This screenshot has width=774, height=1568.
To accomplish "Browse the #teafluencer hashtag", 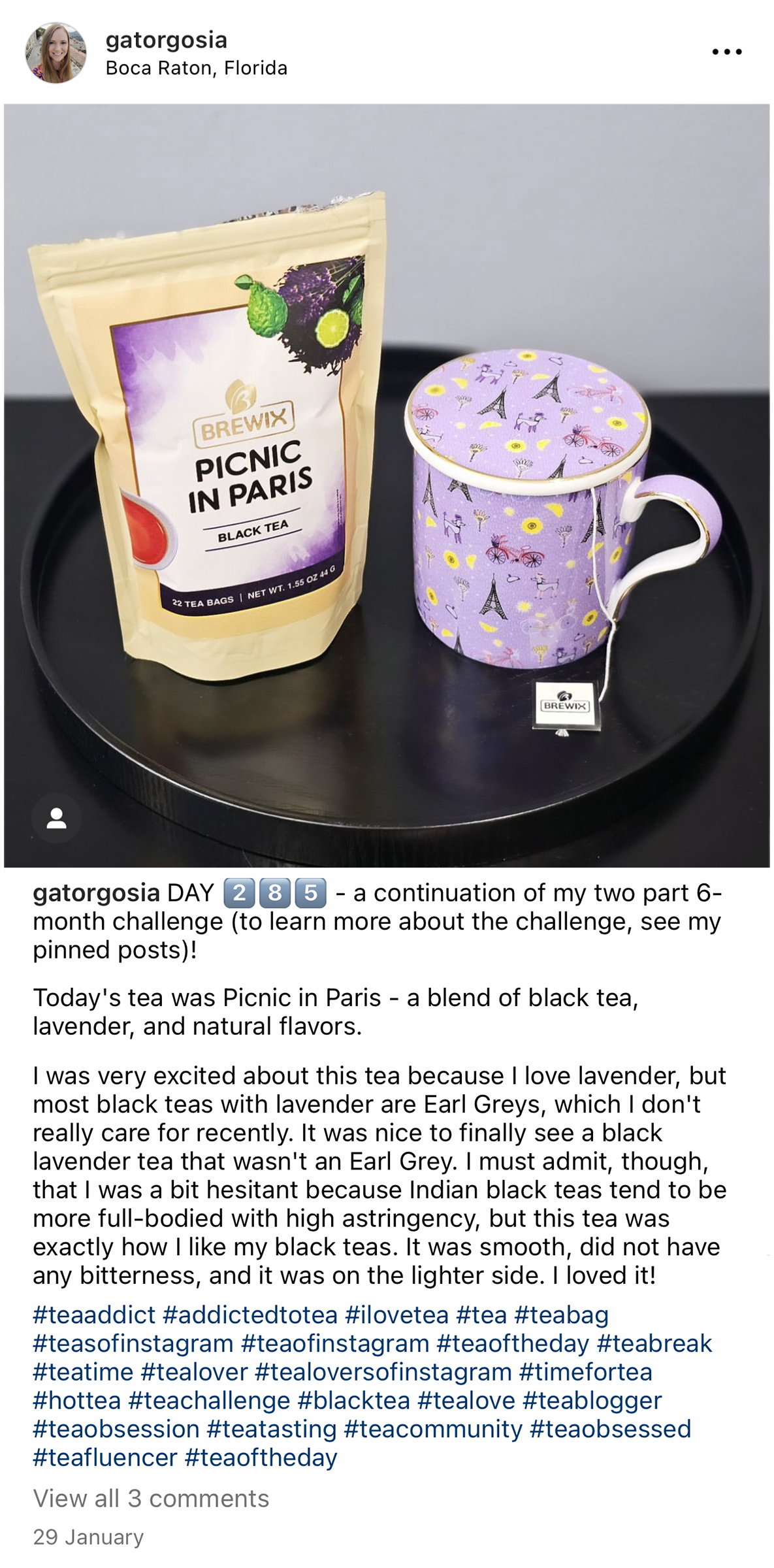I will point(105,1458).
